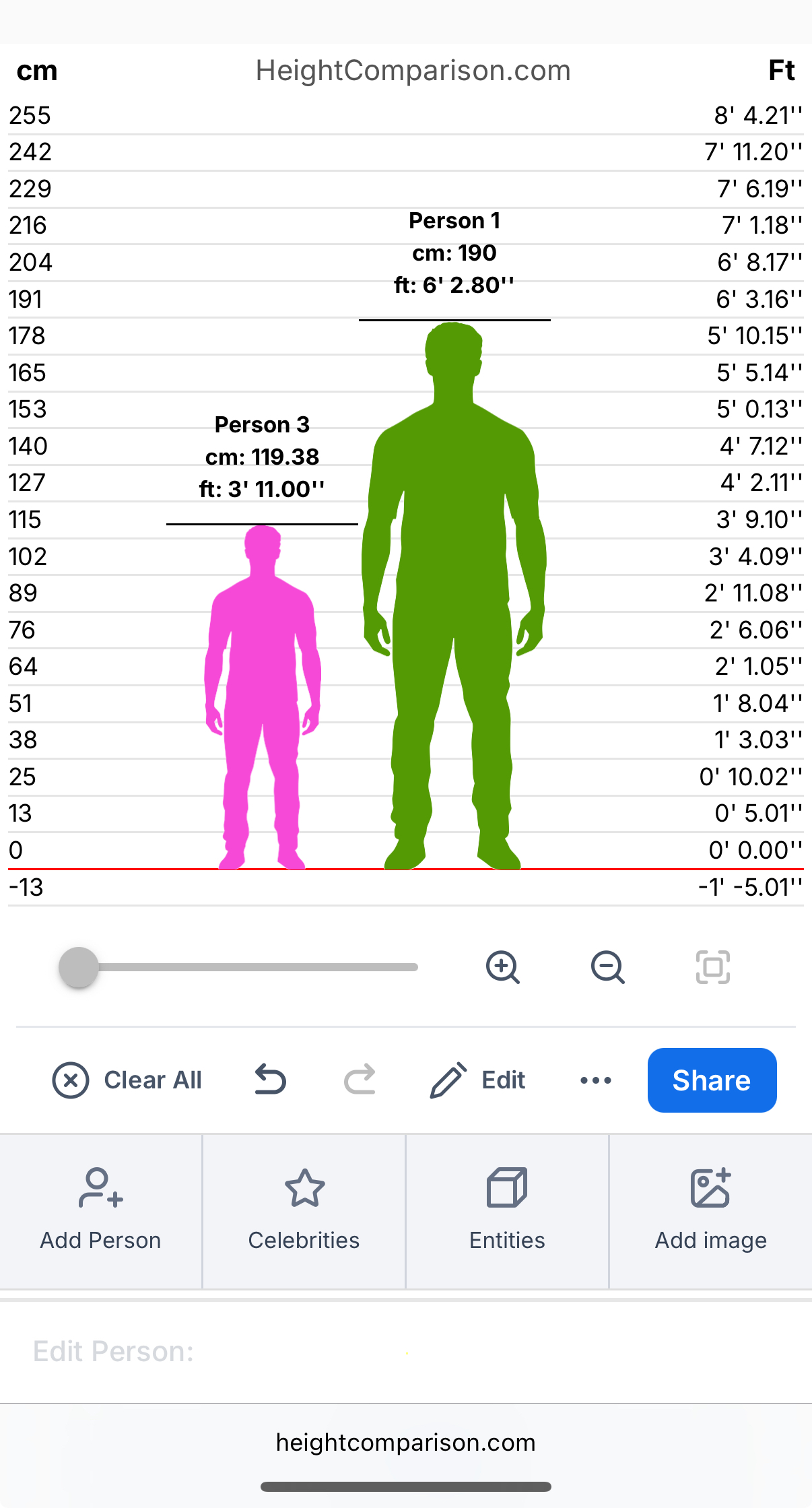Open the three-dots more options menu
This screenshot has height=1508, width=812.
[x=596, y=1080]
